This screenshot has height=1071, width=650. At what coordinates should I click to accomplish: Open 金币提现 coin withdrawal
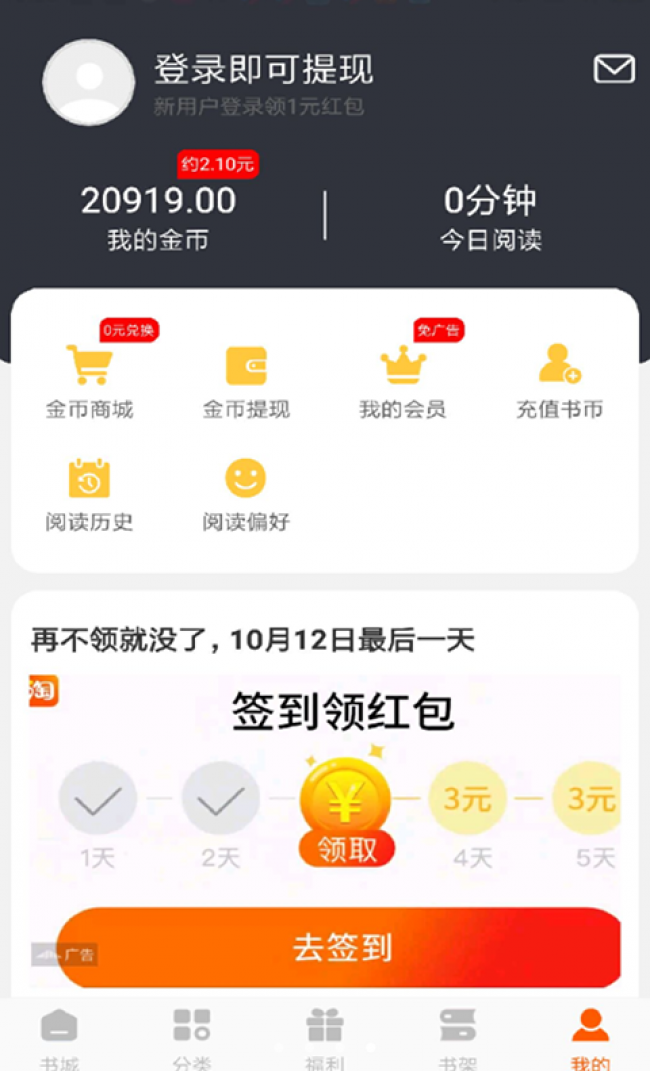(x=246, y=380)
